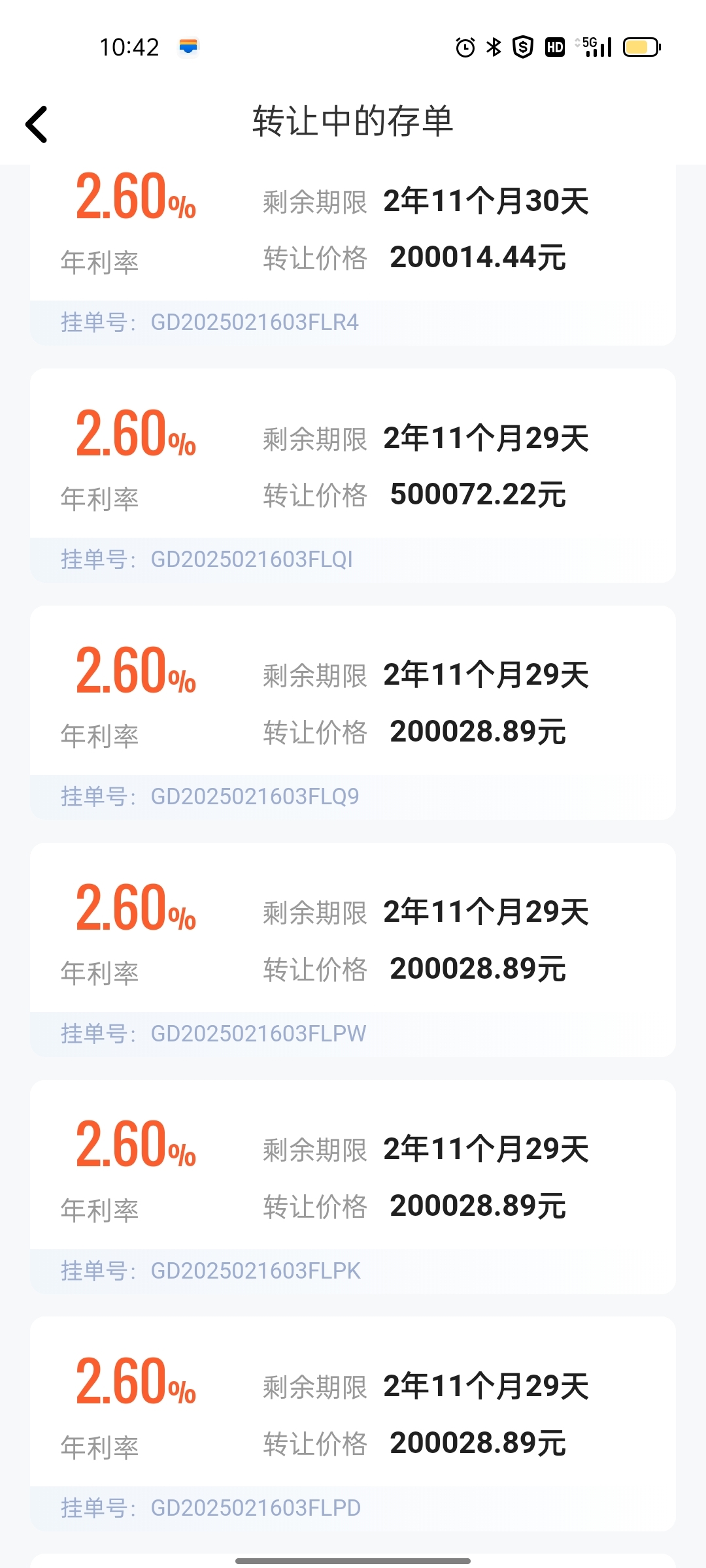Open the transfer listing GD2025021603FLPD
The width and height of the screenshot is (706, 1568).
[353, 1424]
